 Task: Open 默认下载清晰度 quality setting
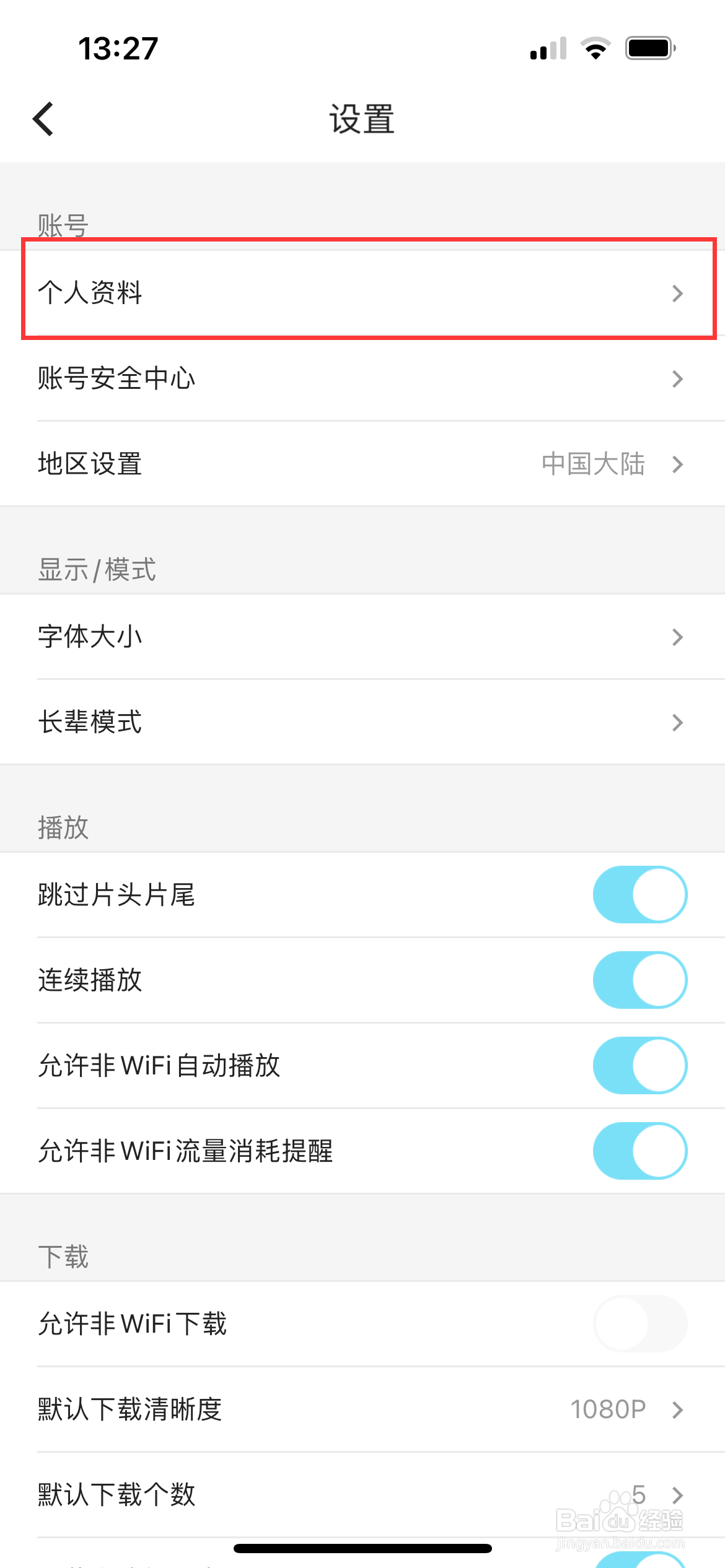click(362, 1409)
